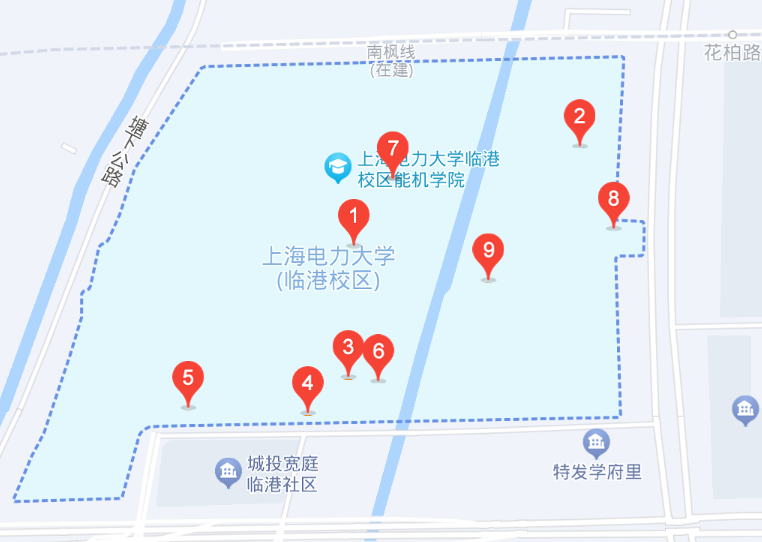762x542 pixels.
Task: Tap map marker number 5
Action: (x=188, y=379)
